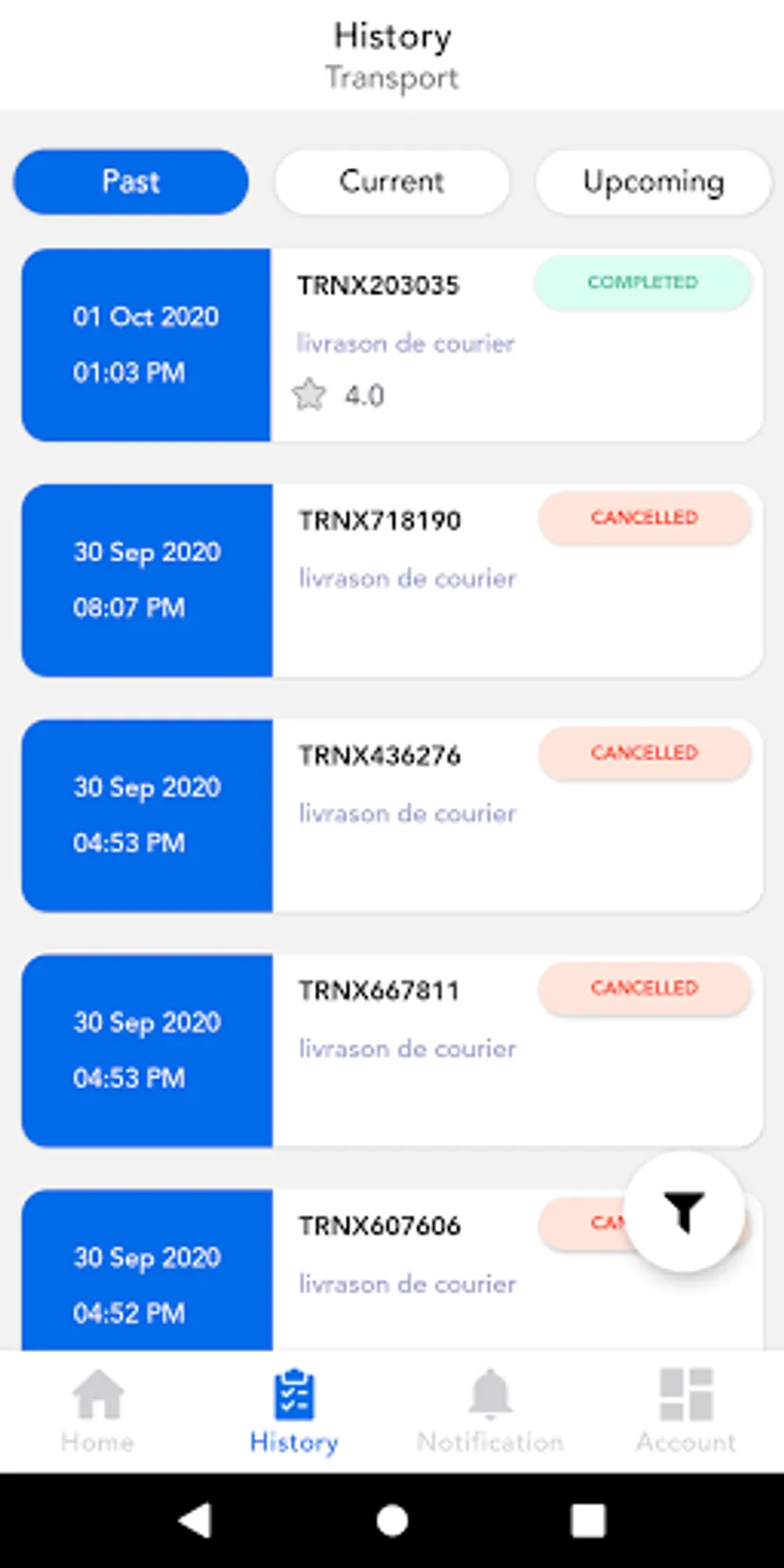The height and width of the screenshot is (1568, 784).
Task: Open the filter floating button
Action: [685, 1212]
